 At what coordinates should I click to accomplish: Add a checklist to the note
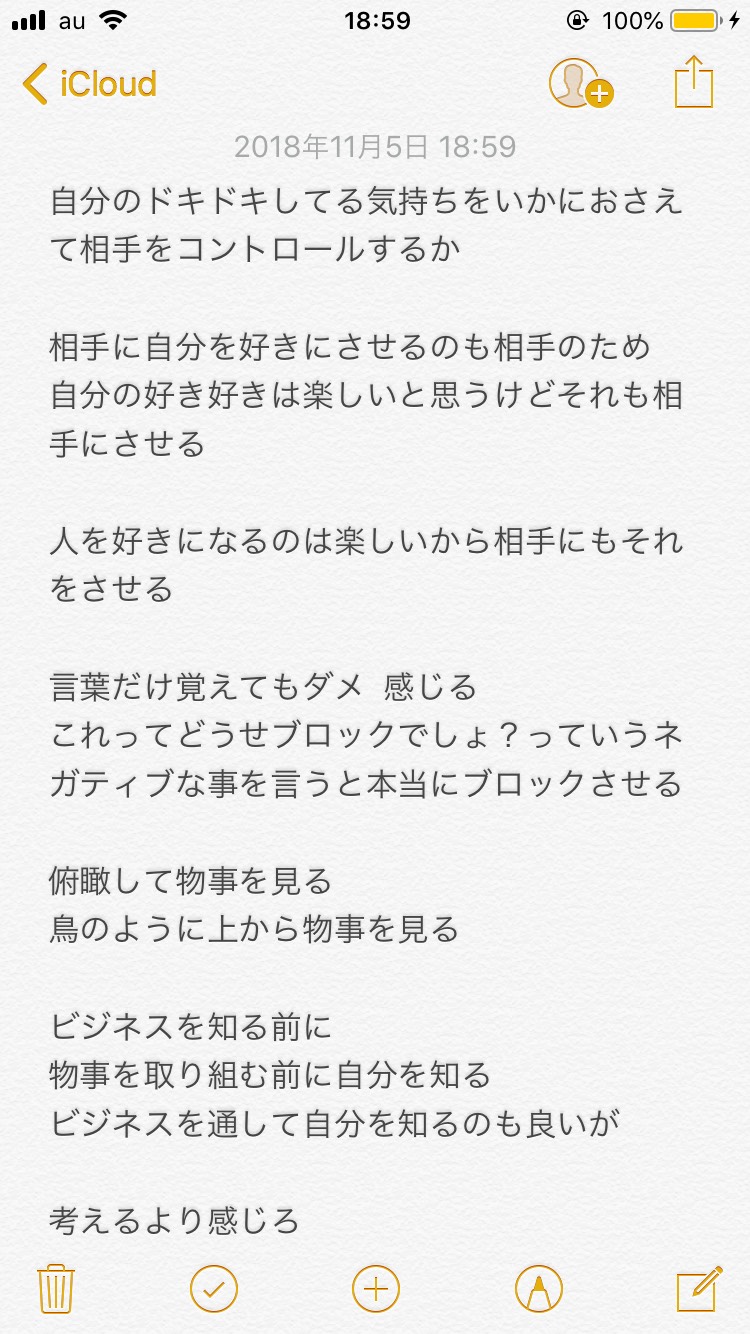[x=214, y=1288]
